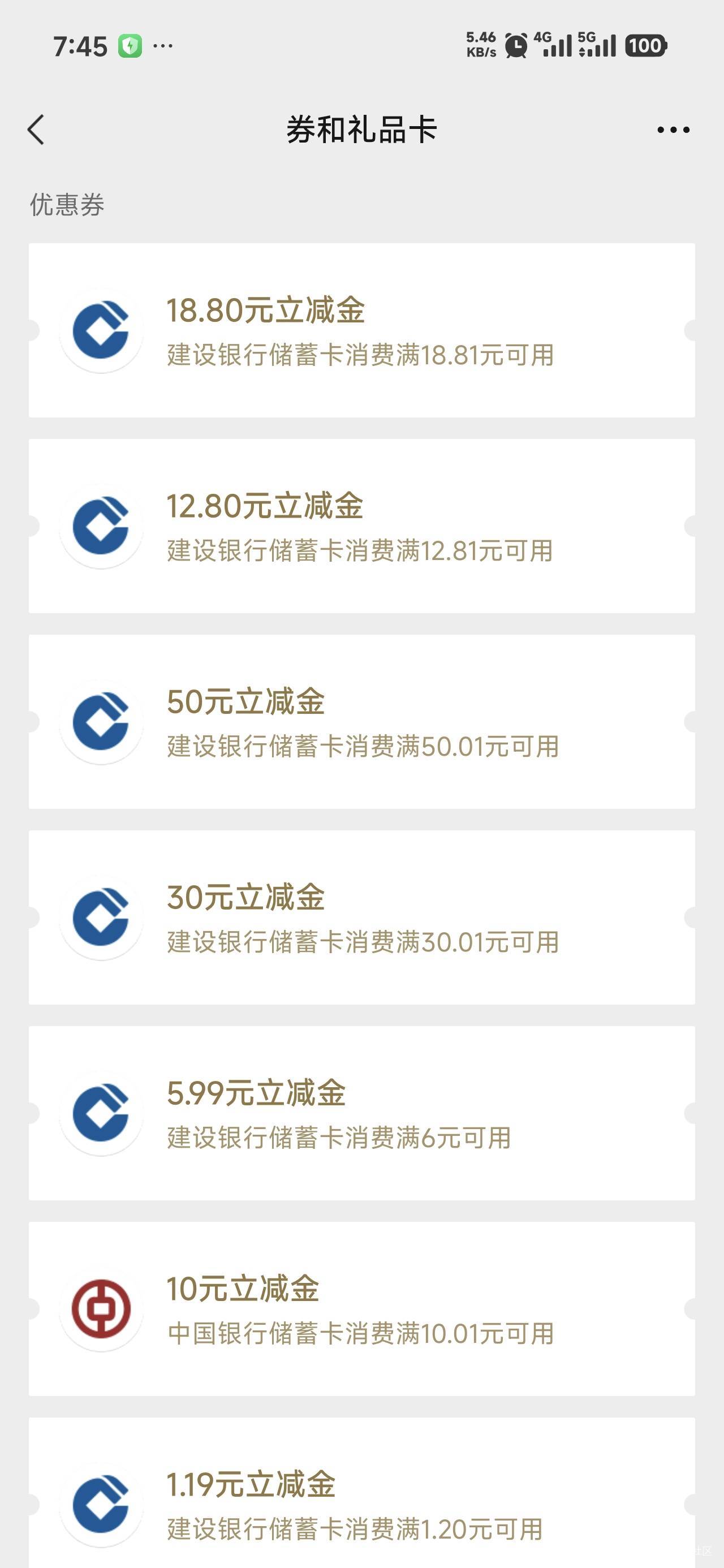Screen dimensions: 724x1568
Task: Open the three-dot more options menu
Action: (673, 130)
